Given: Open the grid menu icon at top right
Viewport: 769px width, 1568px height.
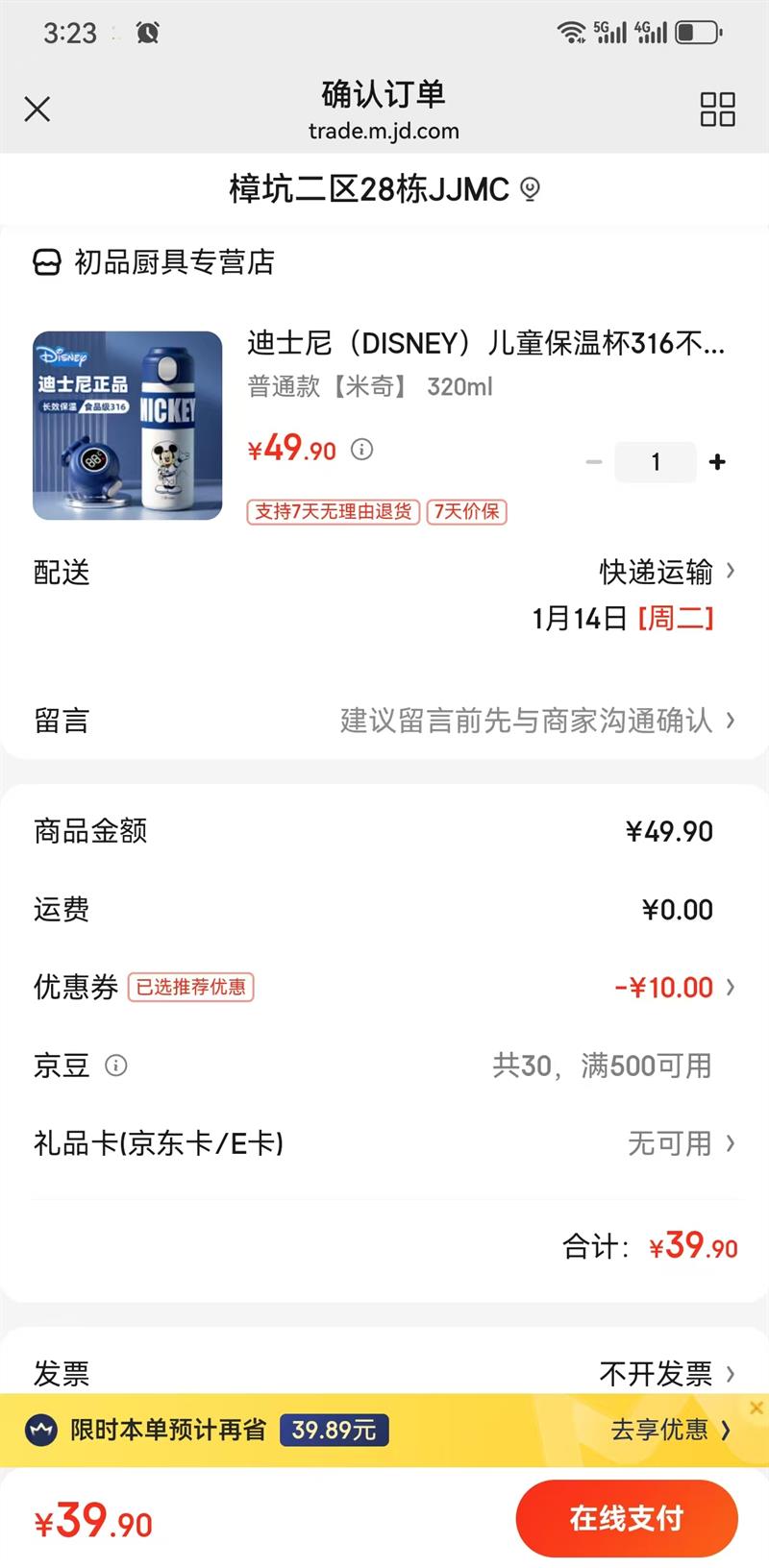Looking at the screenshot, I should pos(717,110).
